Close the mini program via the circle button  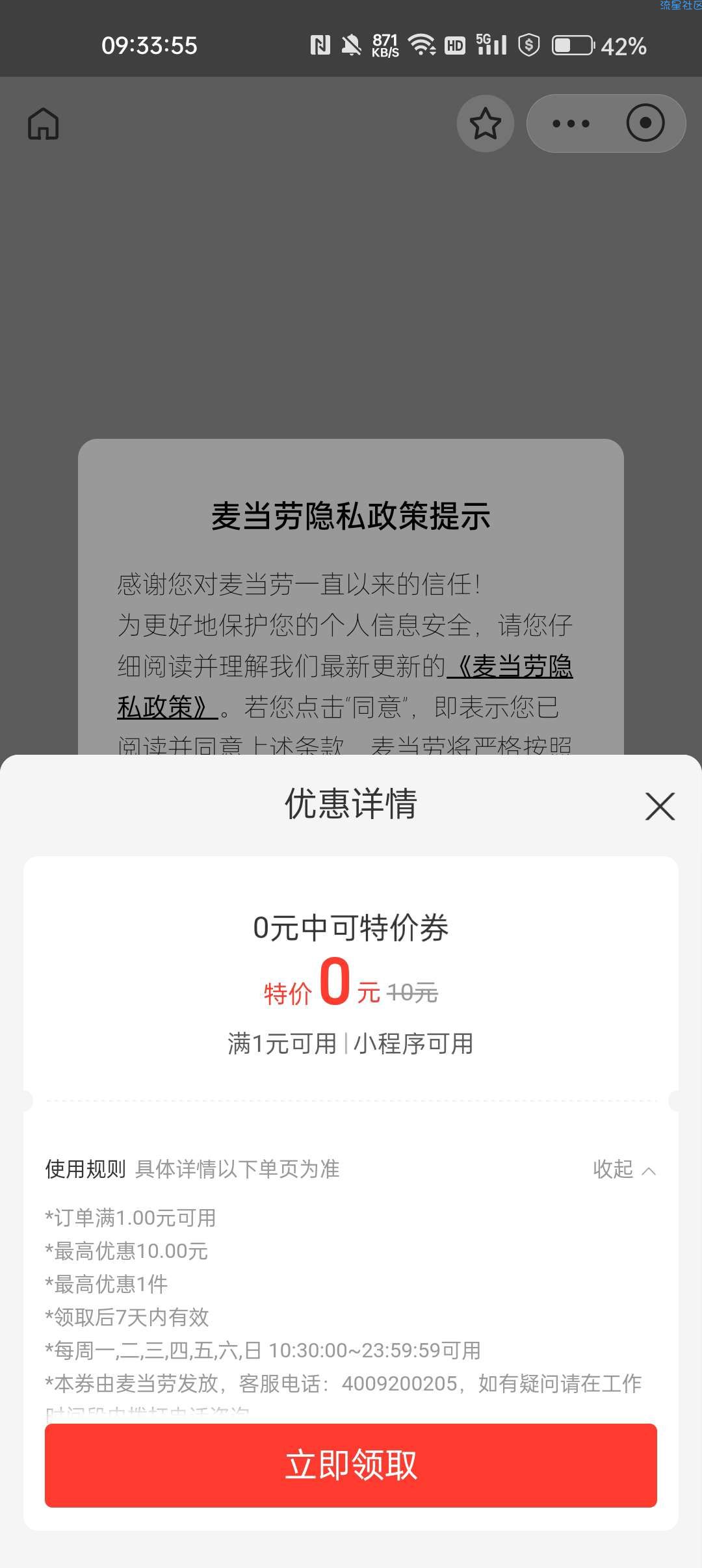645,124
